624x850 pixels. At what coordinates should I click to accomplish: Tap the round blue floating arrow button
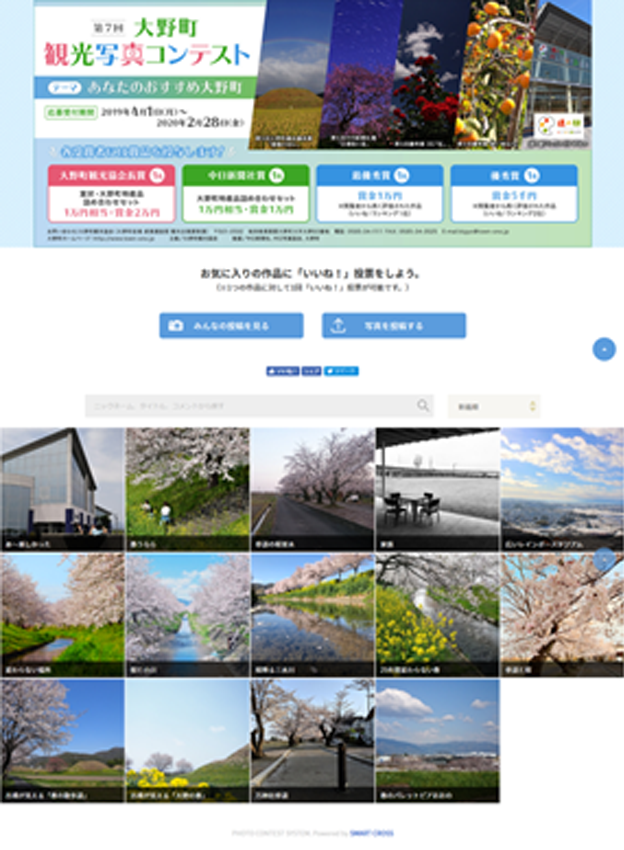pos(604,349)
